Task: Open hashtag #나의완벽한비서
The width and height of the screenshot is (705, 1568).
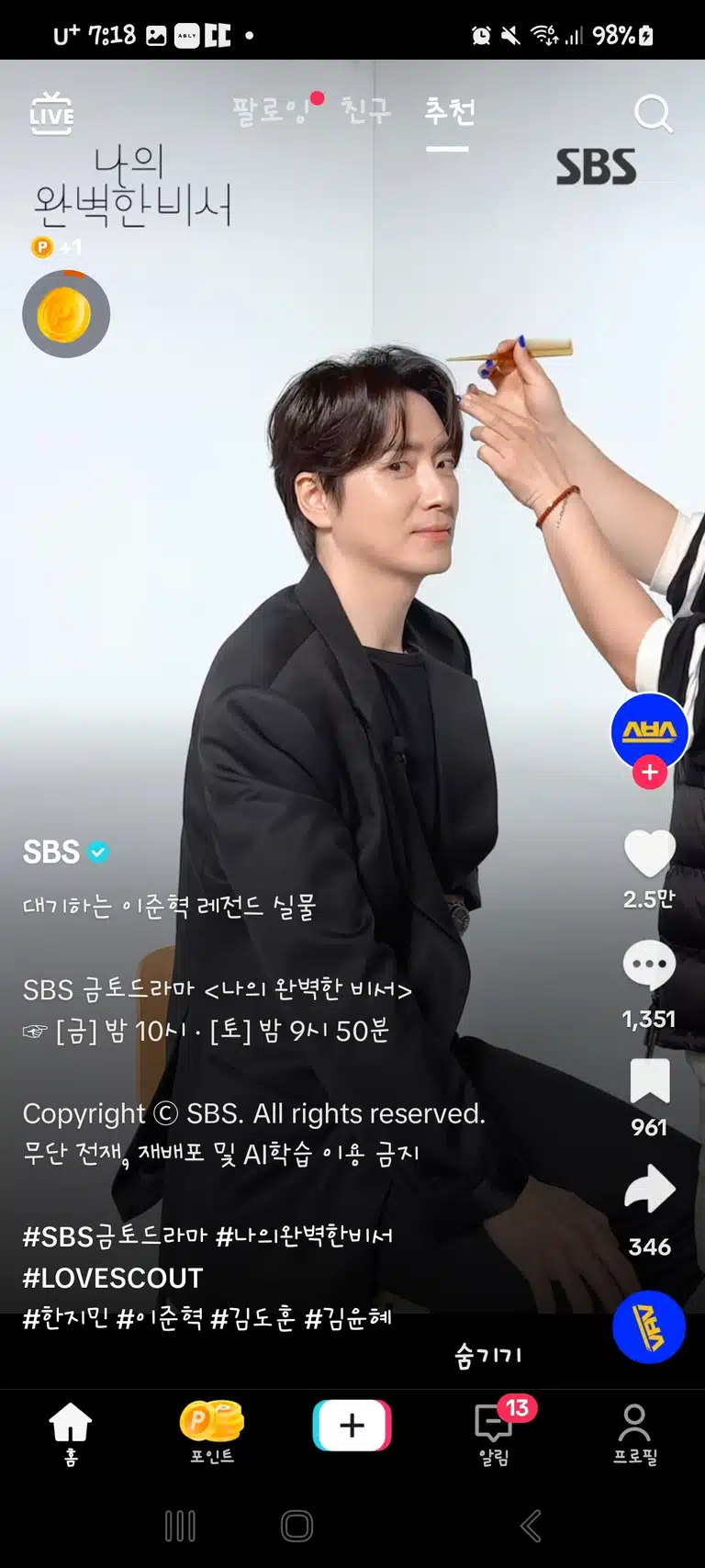Action: (304, 1236)
